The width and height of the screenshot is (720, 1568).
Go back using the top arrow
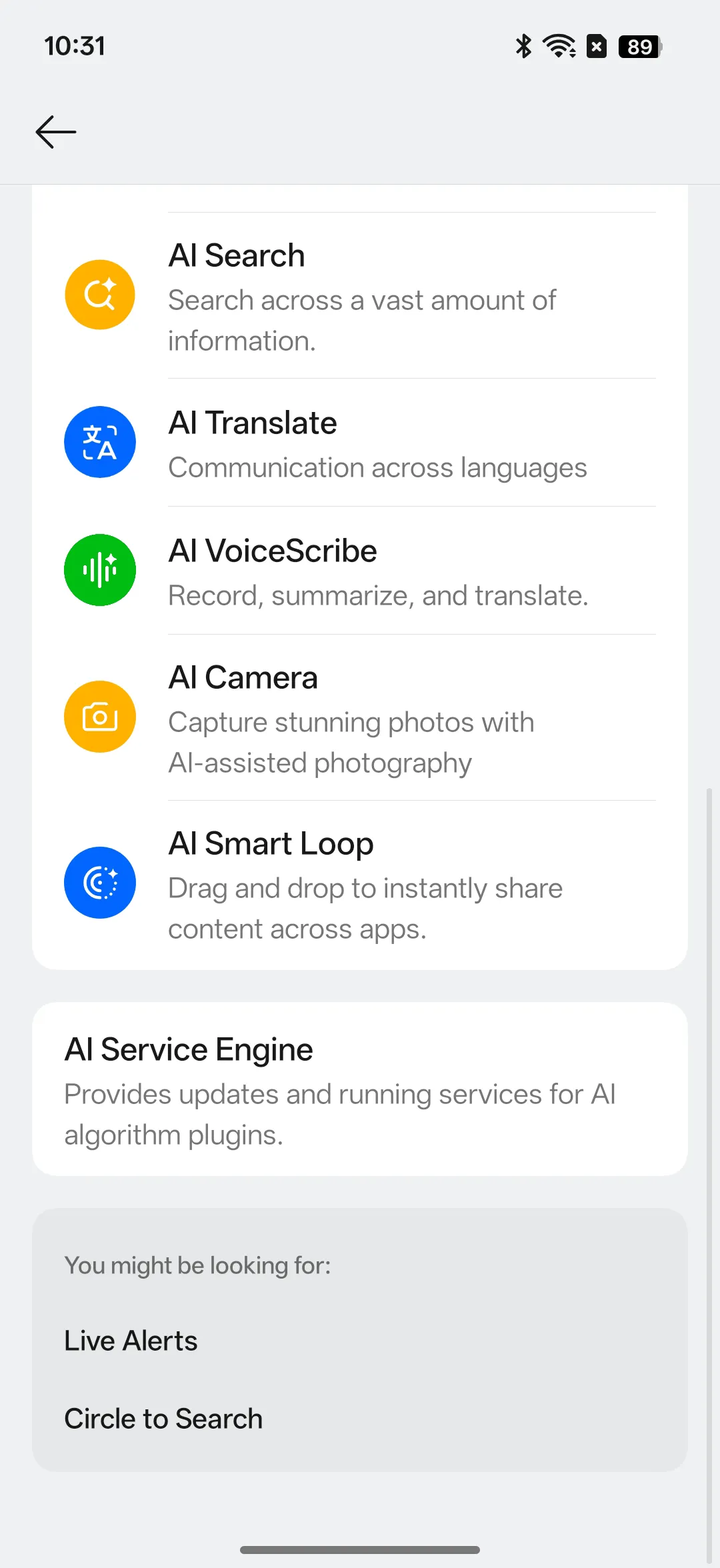point(56,132)
